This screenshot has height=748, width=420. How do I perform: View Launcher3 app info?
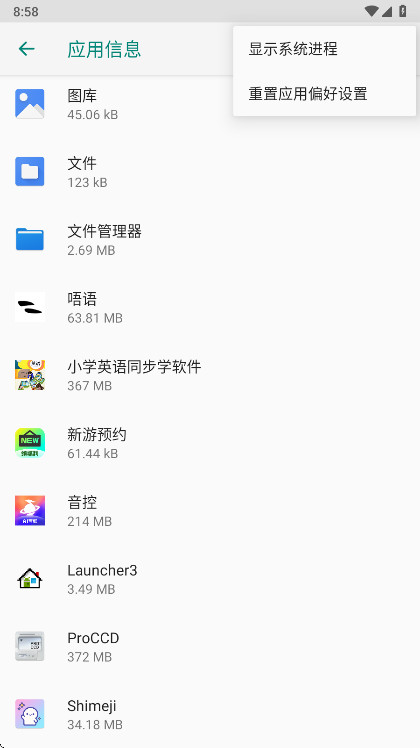pos(210,578)
